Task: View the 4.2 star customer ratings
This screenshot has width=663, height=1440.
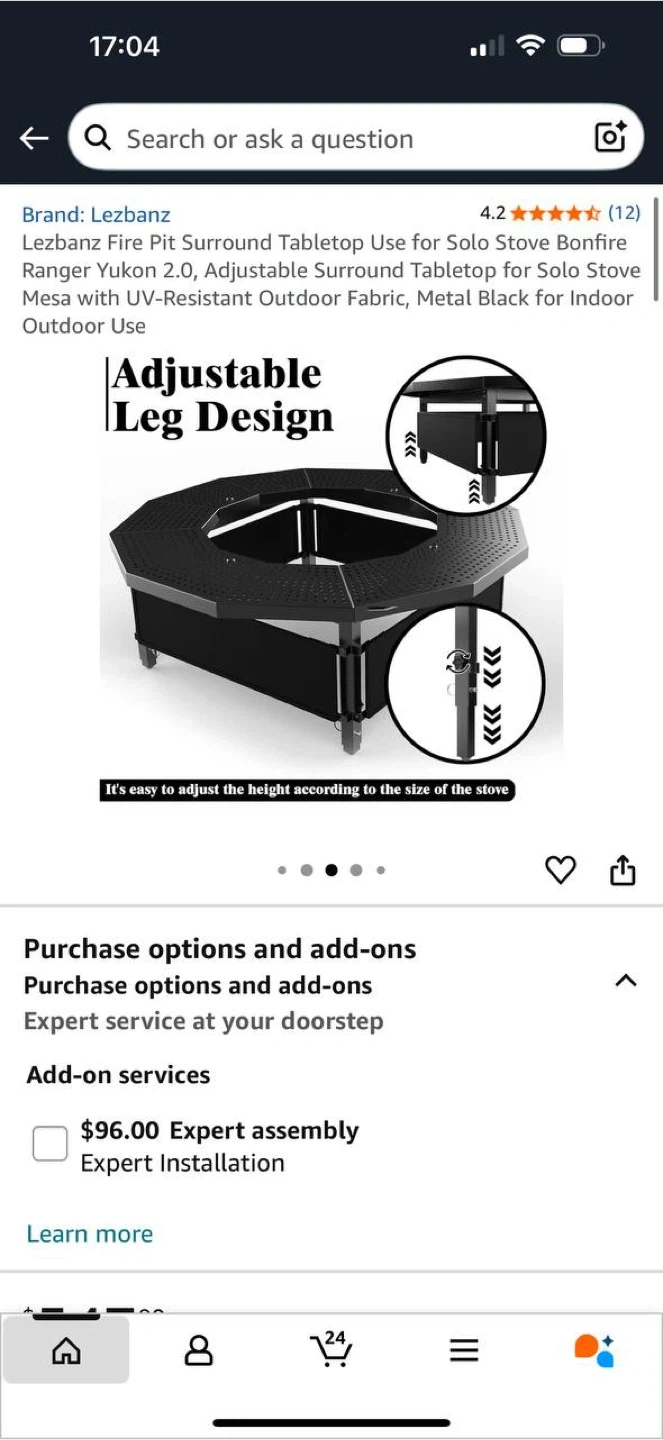Action: [559, 213]
